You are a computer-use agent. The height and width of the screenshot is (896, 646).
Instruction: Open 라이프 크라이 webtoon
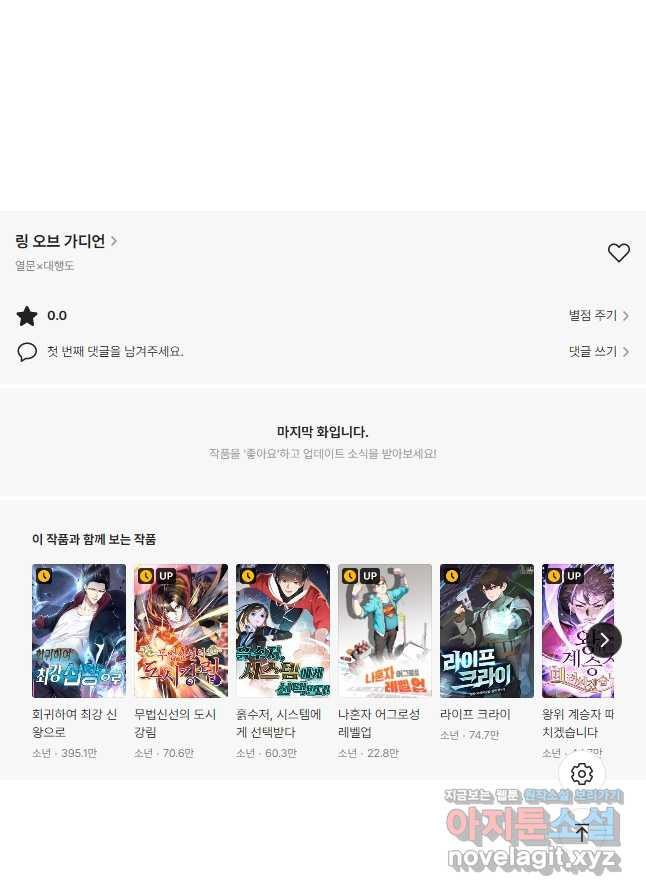point(487,631)
